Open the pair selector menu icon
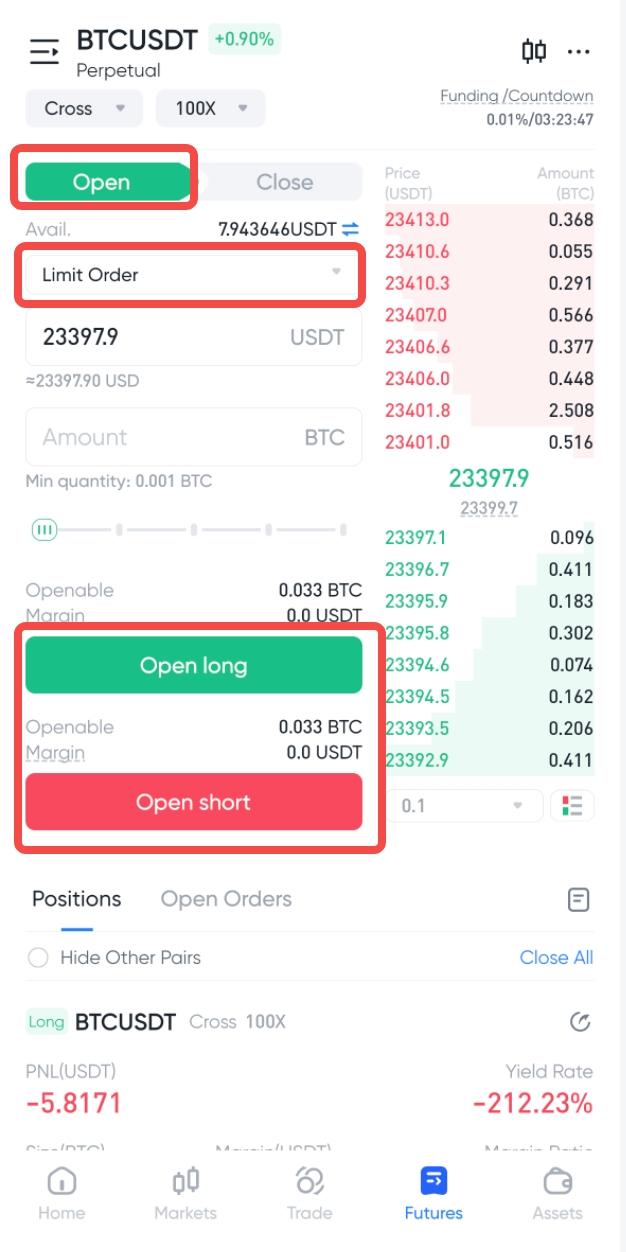The width and height of the screenshot is (626, 1252). (44, 52)
